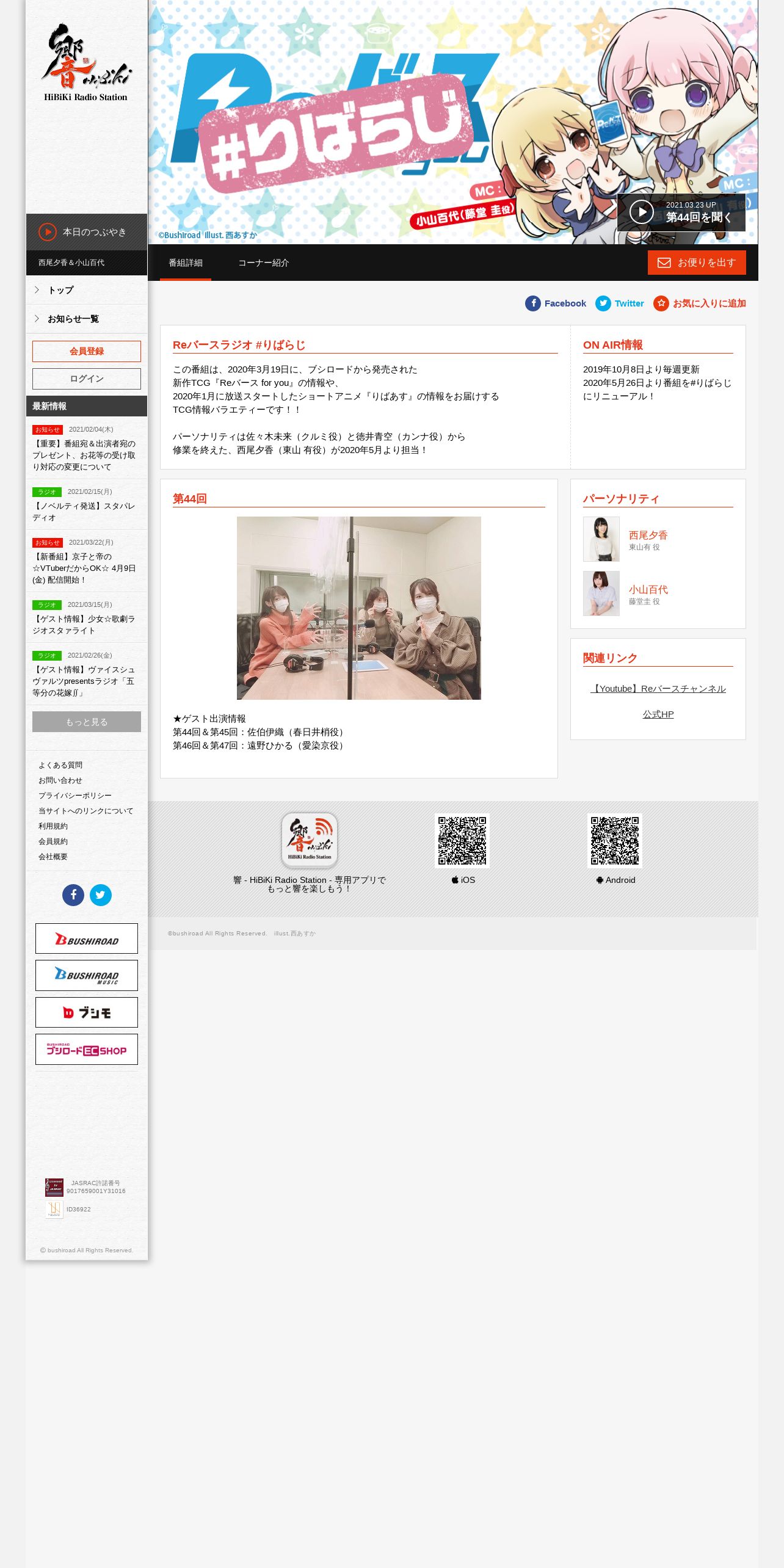Open personality 西尾夕香's profile
This screenshot has width=784, height=1568.
click(648, 535)
